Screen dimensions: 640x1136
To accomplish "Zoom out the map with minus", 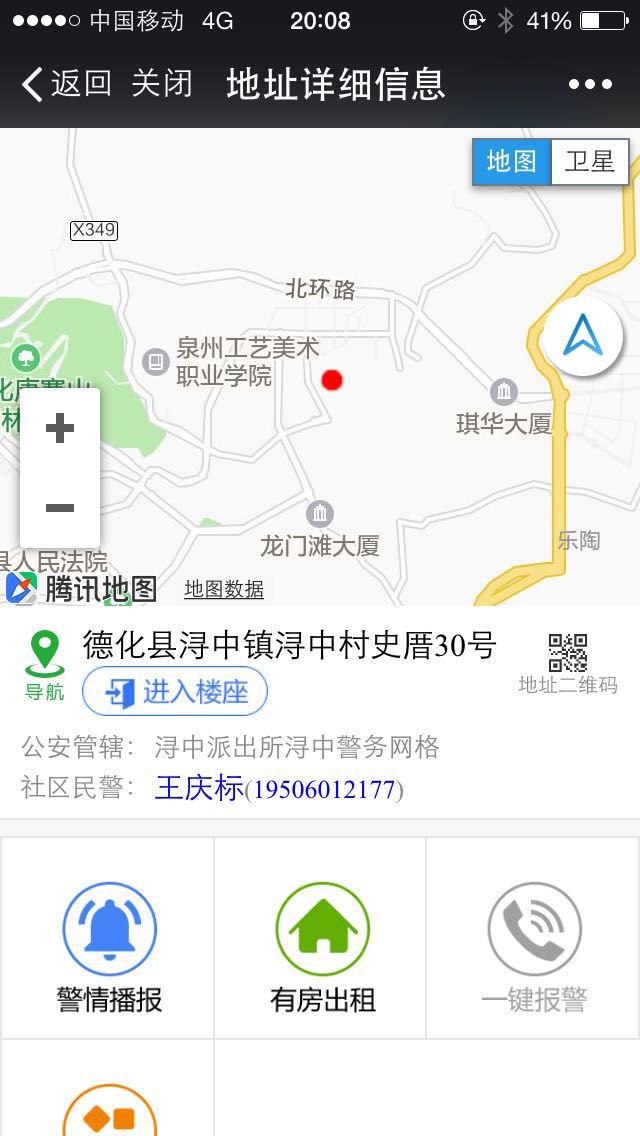I will [x=59, y=508].
